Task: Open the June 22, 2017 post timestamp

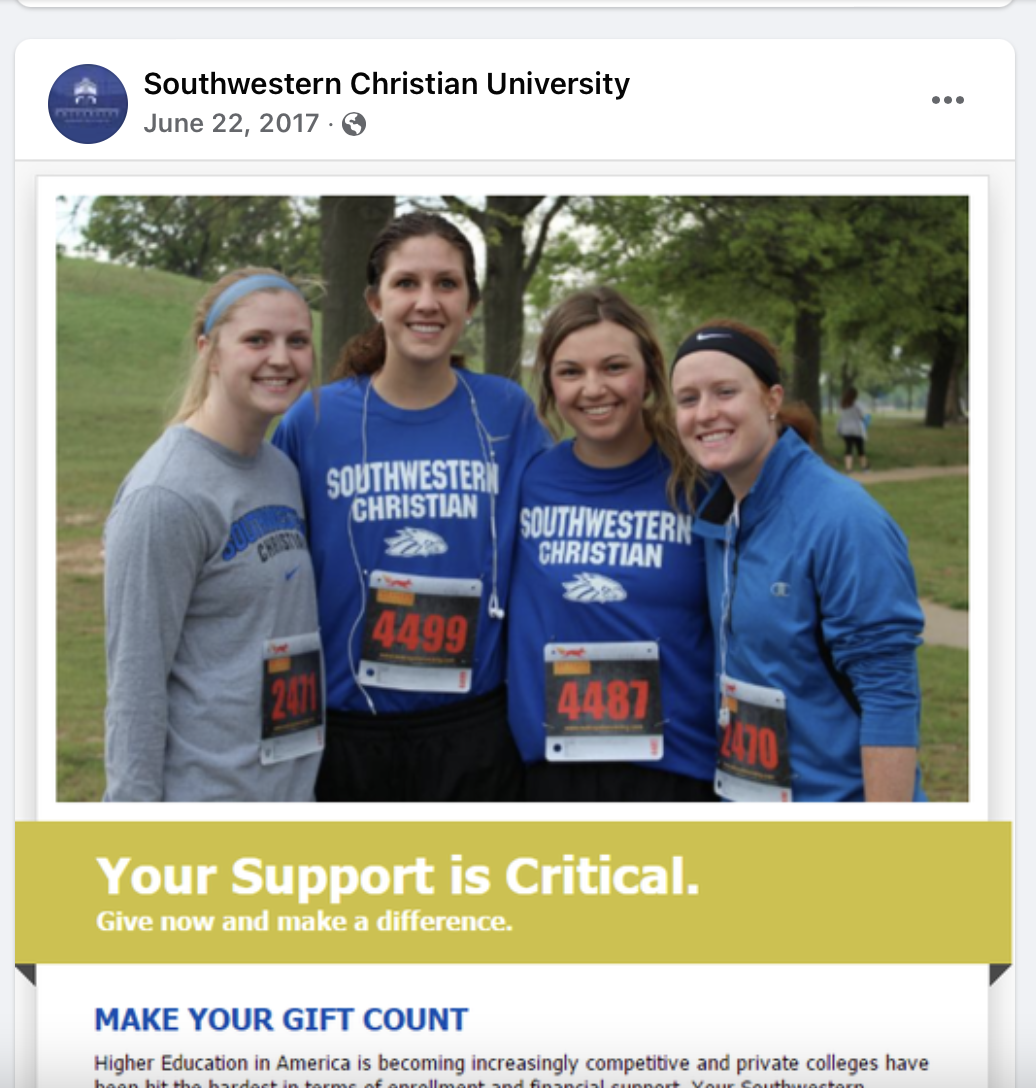Action: (231, 124)
